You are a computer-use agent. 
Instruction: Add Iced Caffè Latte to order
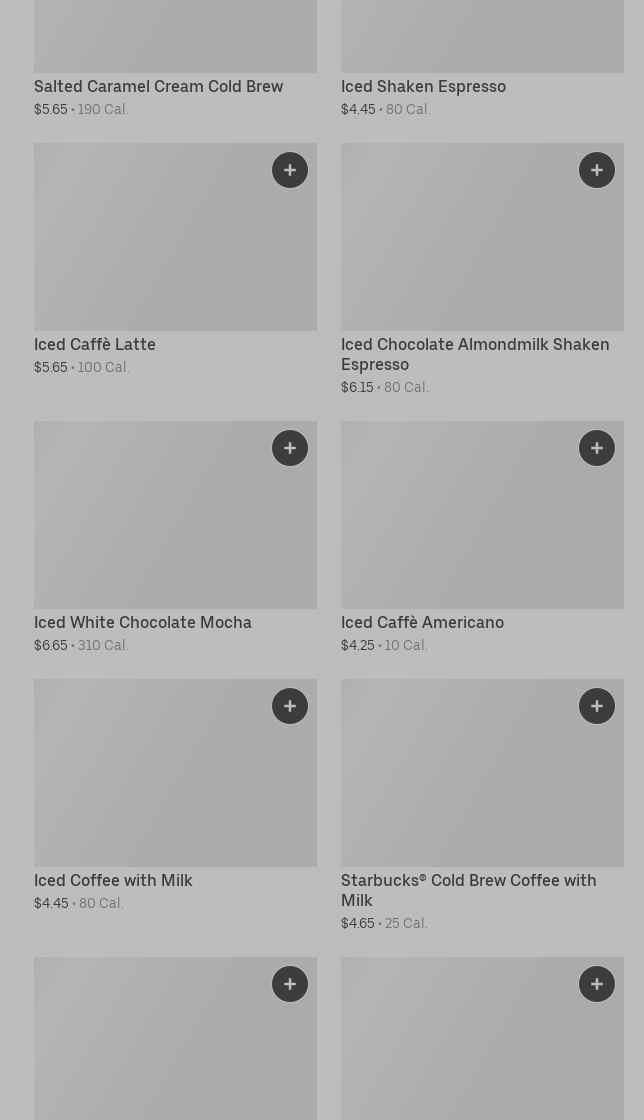(290, 170)
